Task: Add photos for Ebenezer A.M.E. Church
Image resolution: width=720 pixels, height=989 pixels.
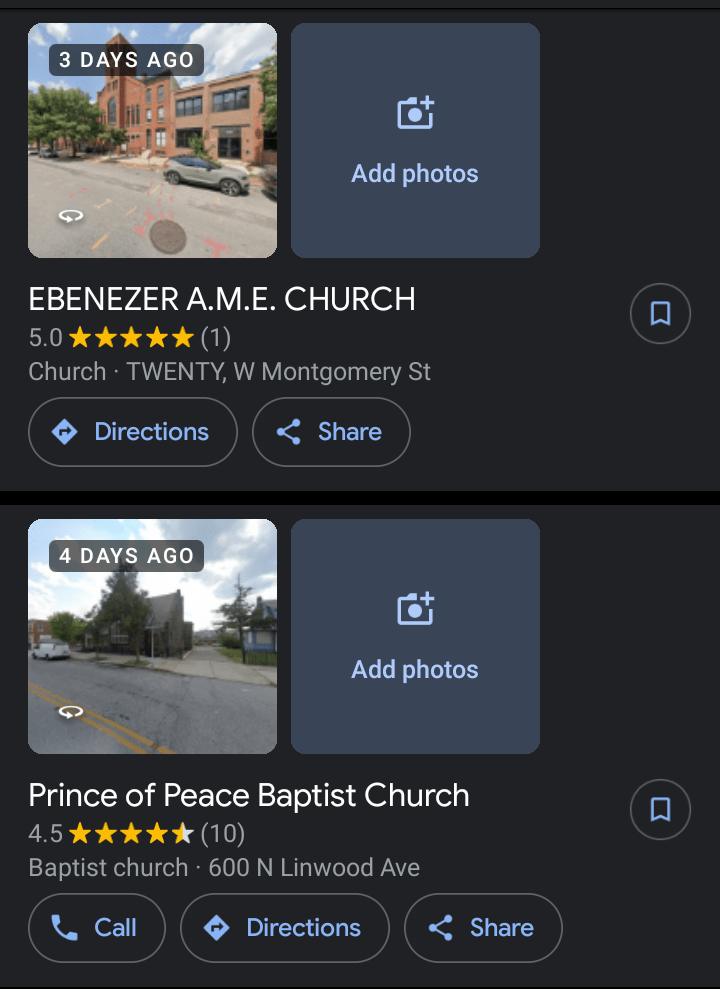Action: pos(415,141)
